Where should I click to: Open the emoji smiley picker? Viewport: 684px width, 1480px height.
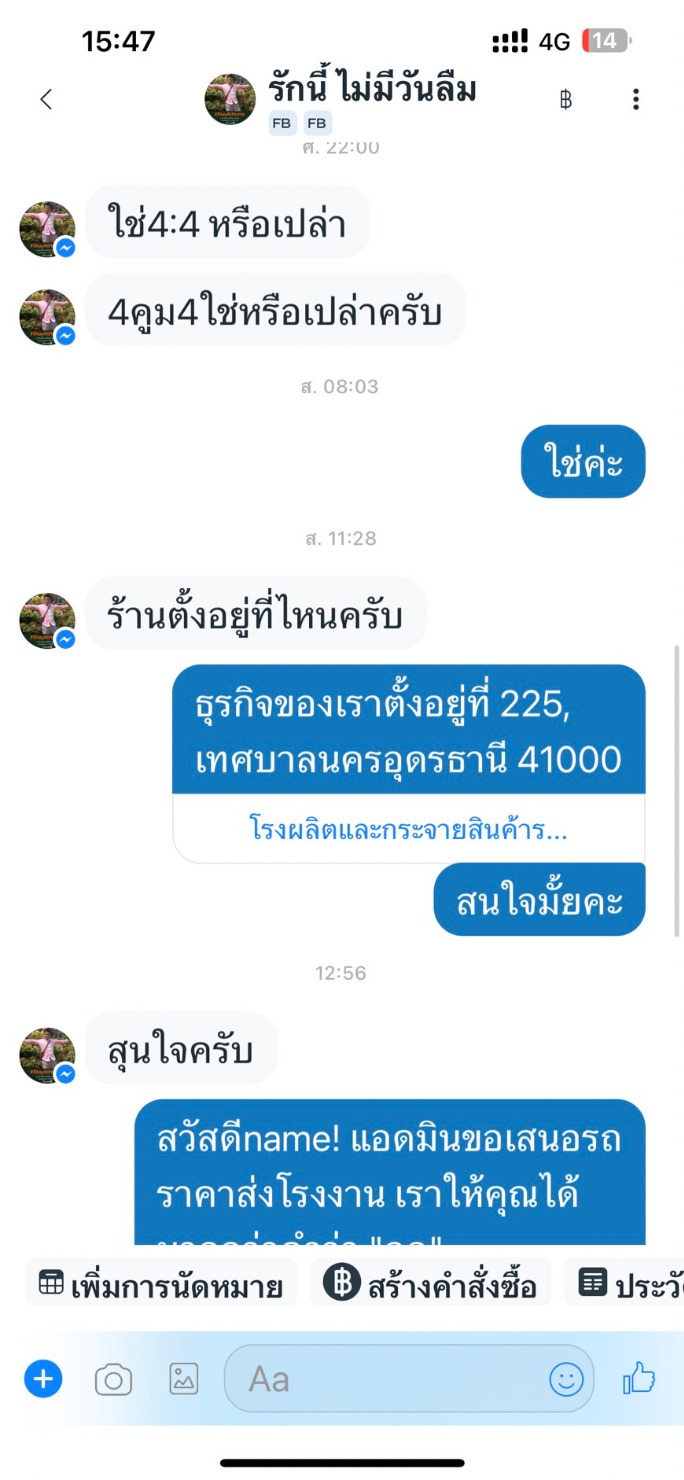pyautogui.click(x=566, y=1380)
